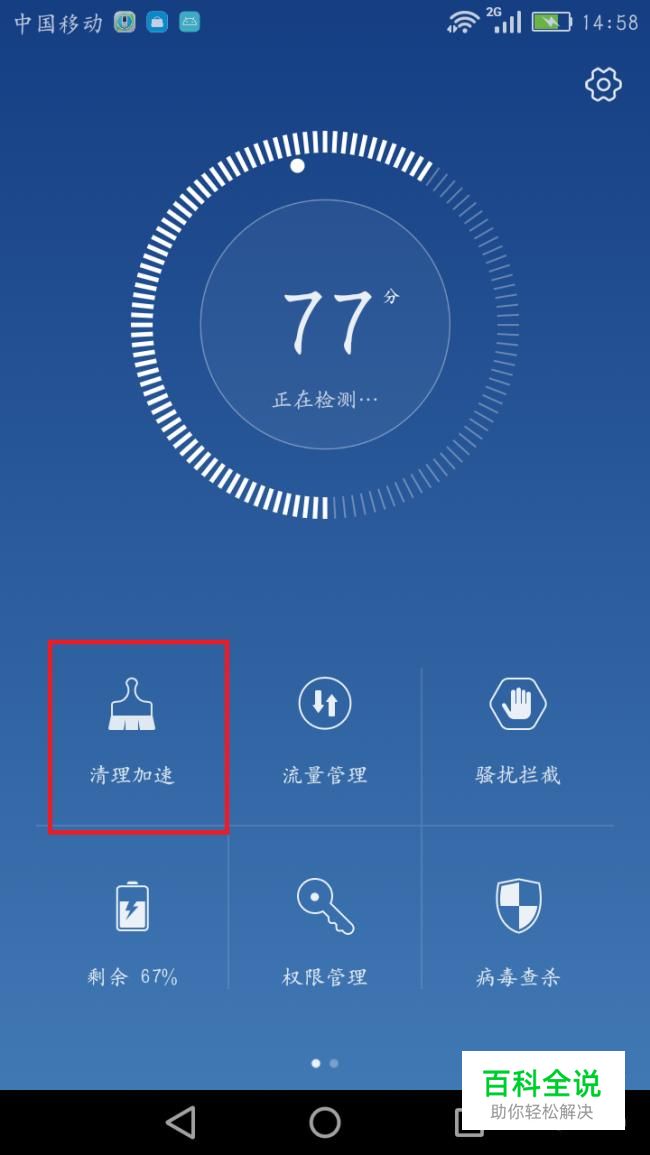
Task: Go to the home screen
Action: (x=325, y=1123)
